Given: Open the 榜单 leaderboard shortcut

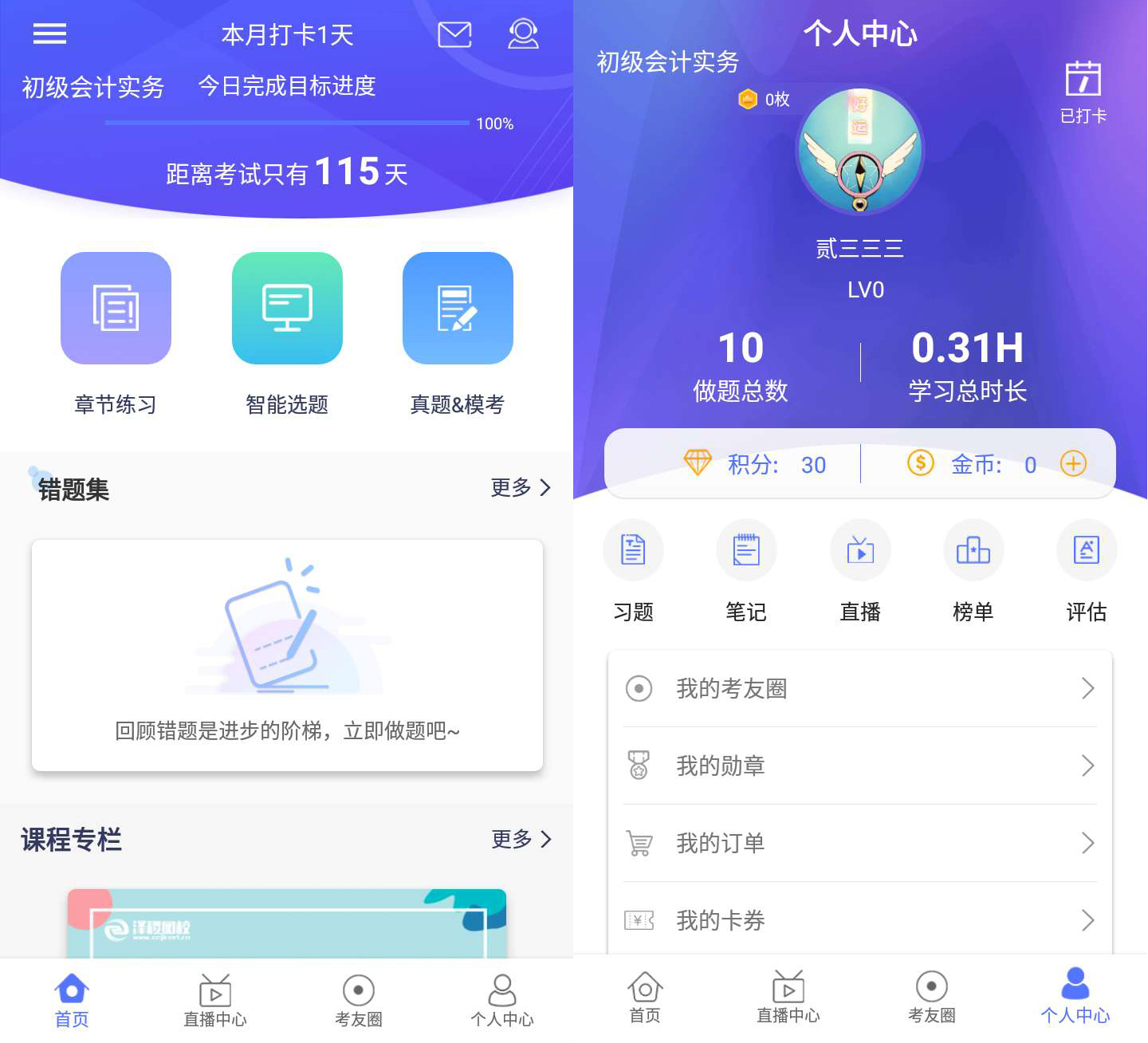Looking at the screenshot, I should click(x=973, y=550).
